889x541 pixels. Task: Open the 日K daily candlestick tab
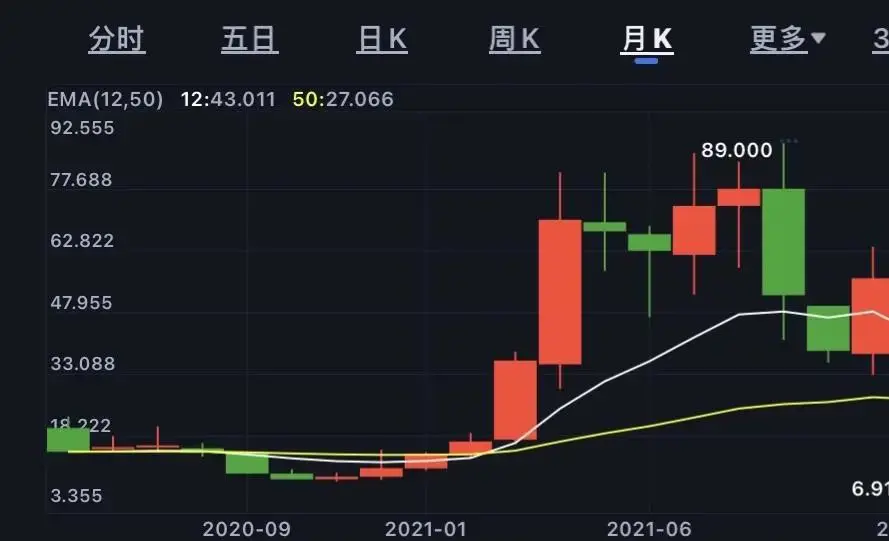382,40
